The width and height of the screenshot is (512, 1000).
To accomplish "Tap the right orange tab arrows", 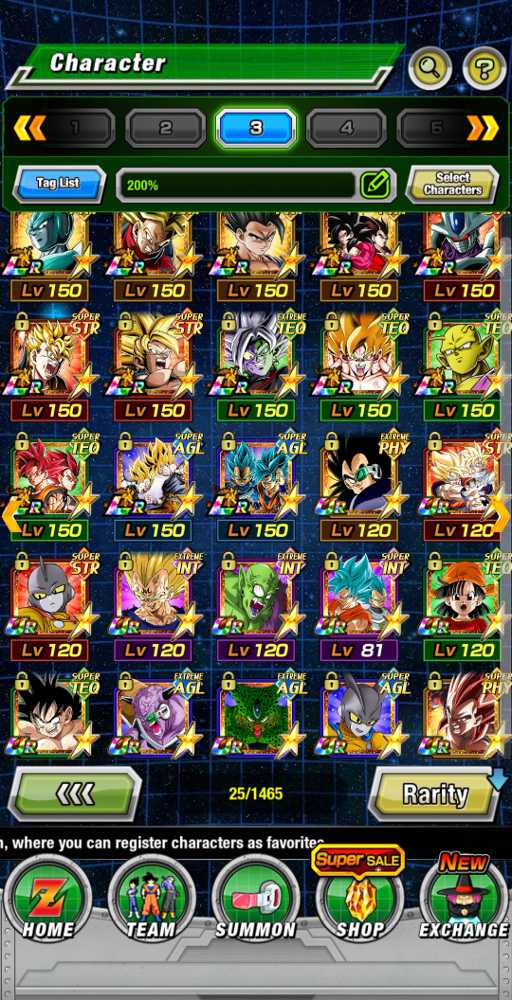I will pos(483,128).
